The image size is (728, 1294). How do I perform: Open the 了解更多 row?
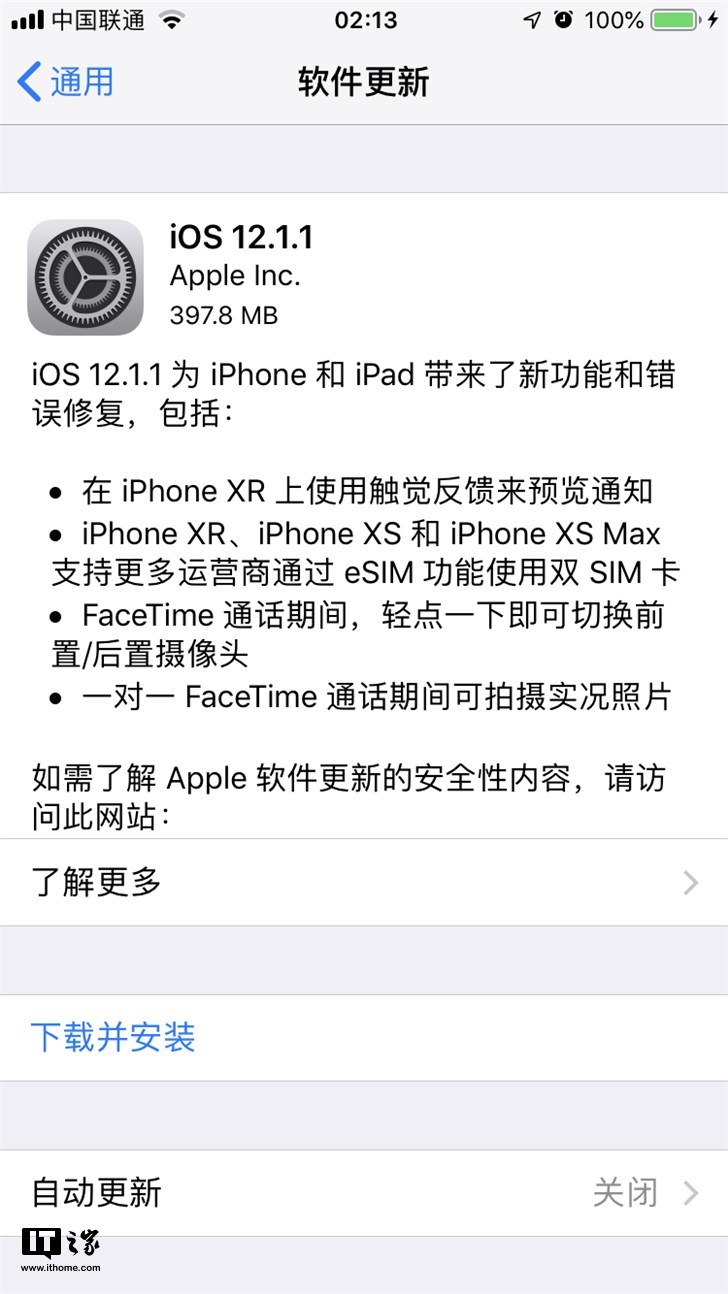point(364,882)
